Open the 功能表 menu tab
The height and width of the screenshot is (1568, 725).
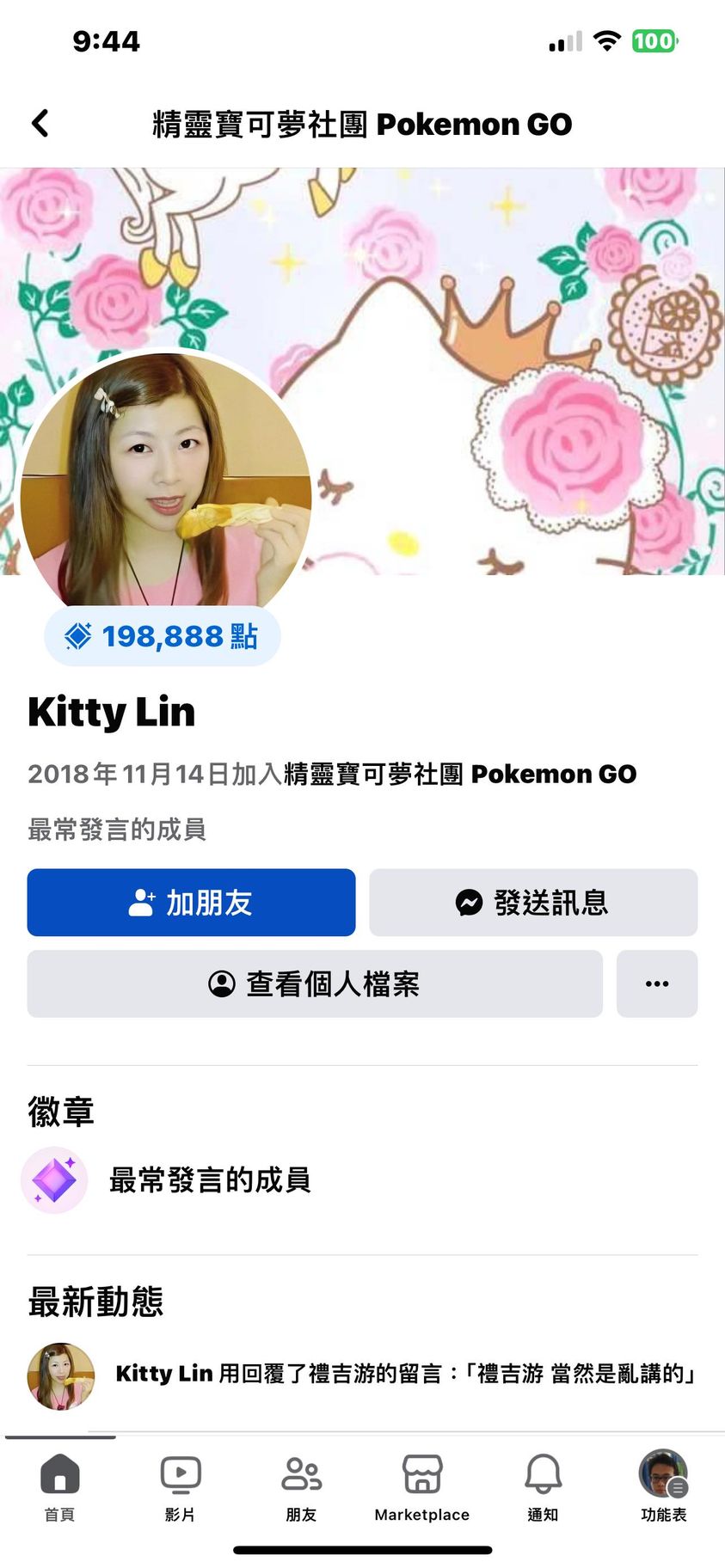[x=663, y=1487]
